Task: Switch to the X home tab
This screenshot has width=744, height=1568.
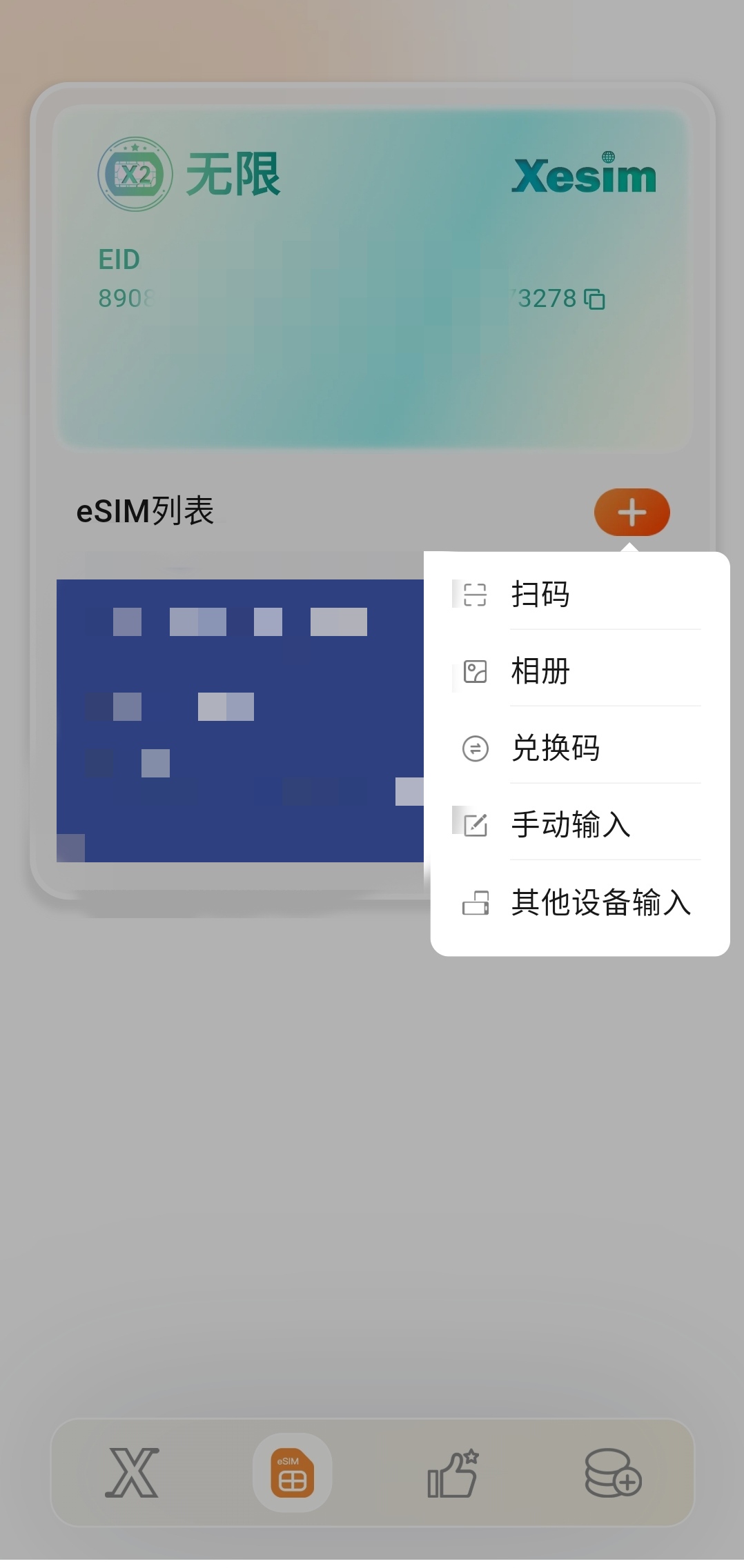Action: point(132,1473)
